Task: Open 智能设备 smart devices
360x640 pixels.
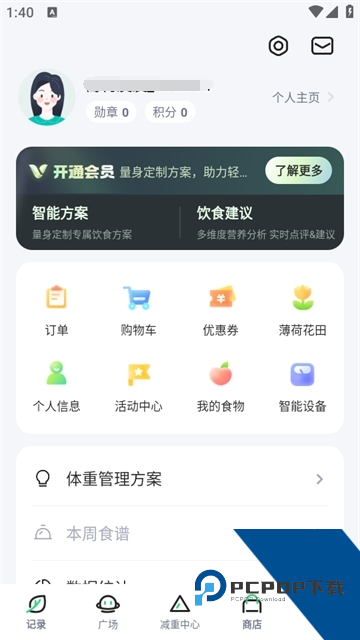Action: (x=302, y=387)
